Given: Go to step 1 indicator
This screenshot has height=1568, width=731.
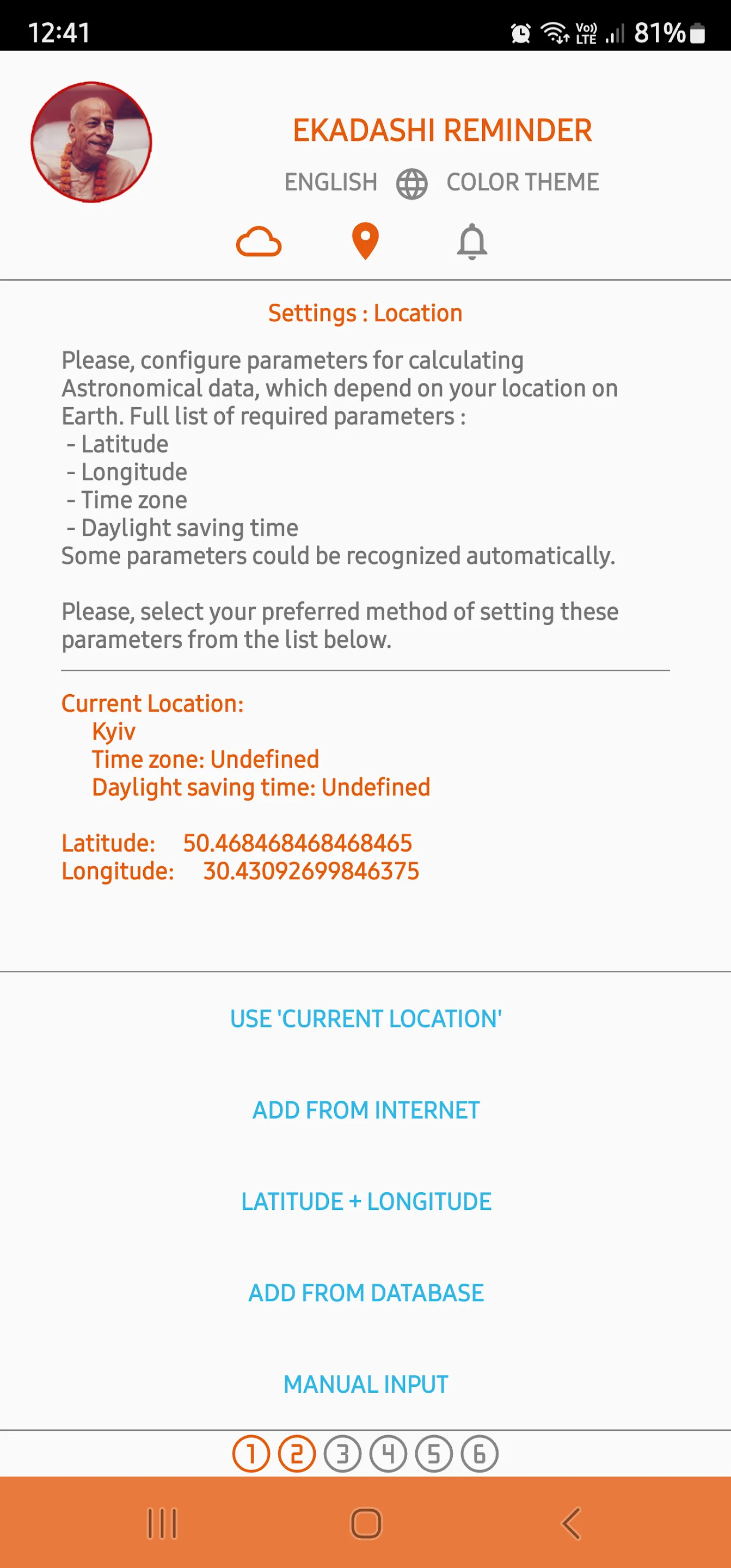Looking at the screenshot, I should (x=251, y=1454).
